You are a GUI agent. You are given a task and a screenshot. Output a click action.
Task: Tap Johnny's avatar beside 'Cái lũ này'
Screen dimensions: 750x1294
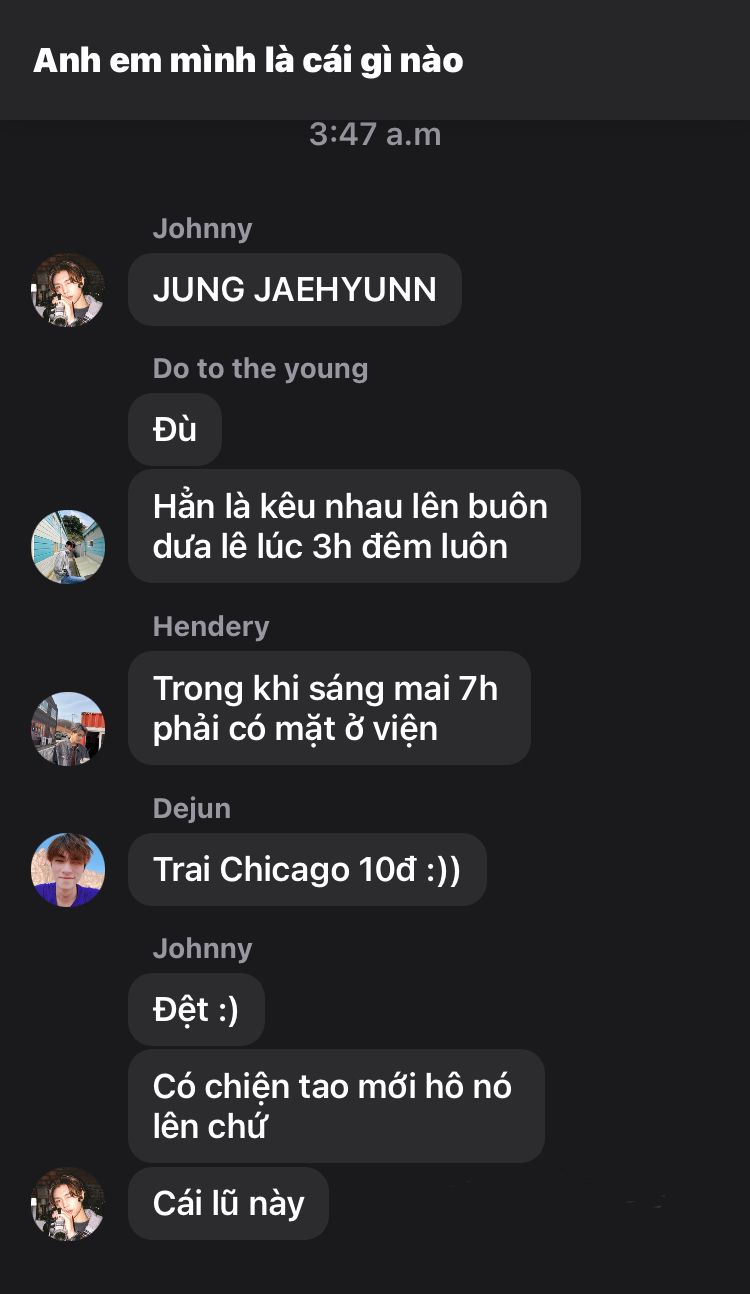pyautogui.click(x=68, y=1203)
